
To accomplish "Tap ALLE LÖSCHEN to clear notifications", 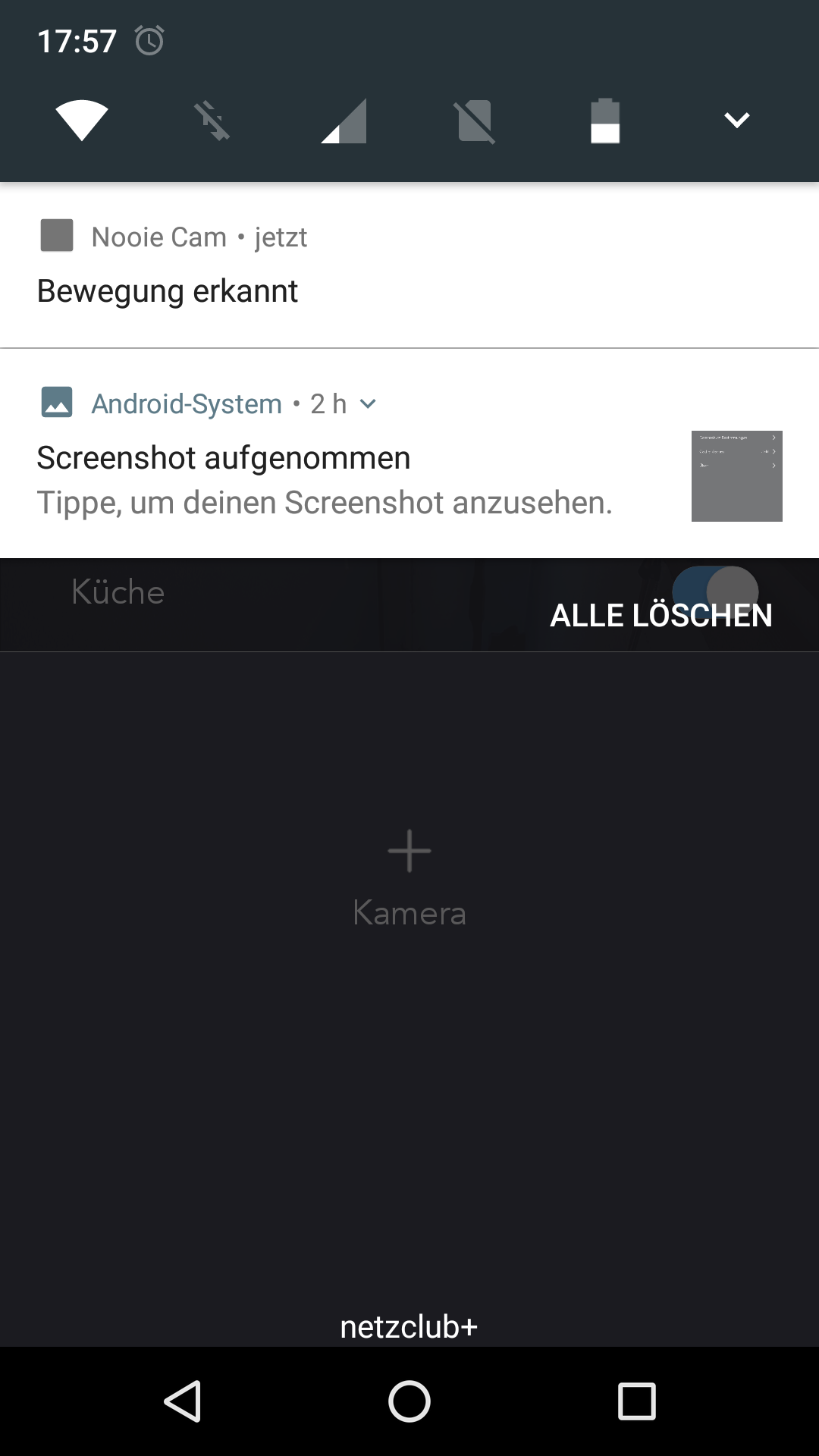I will tap(661, 615).
